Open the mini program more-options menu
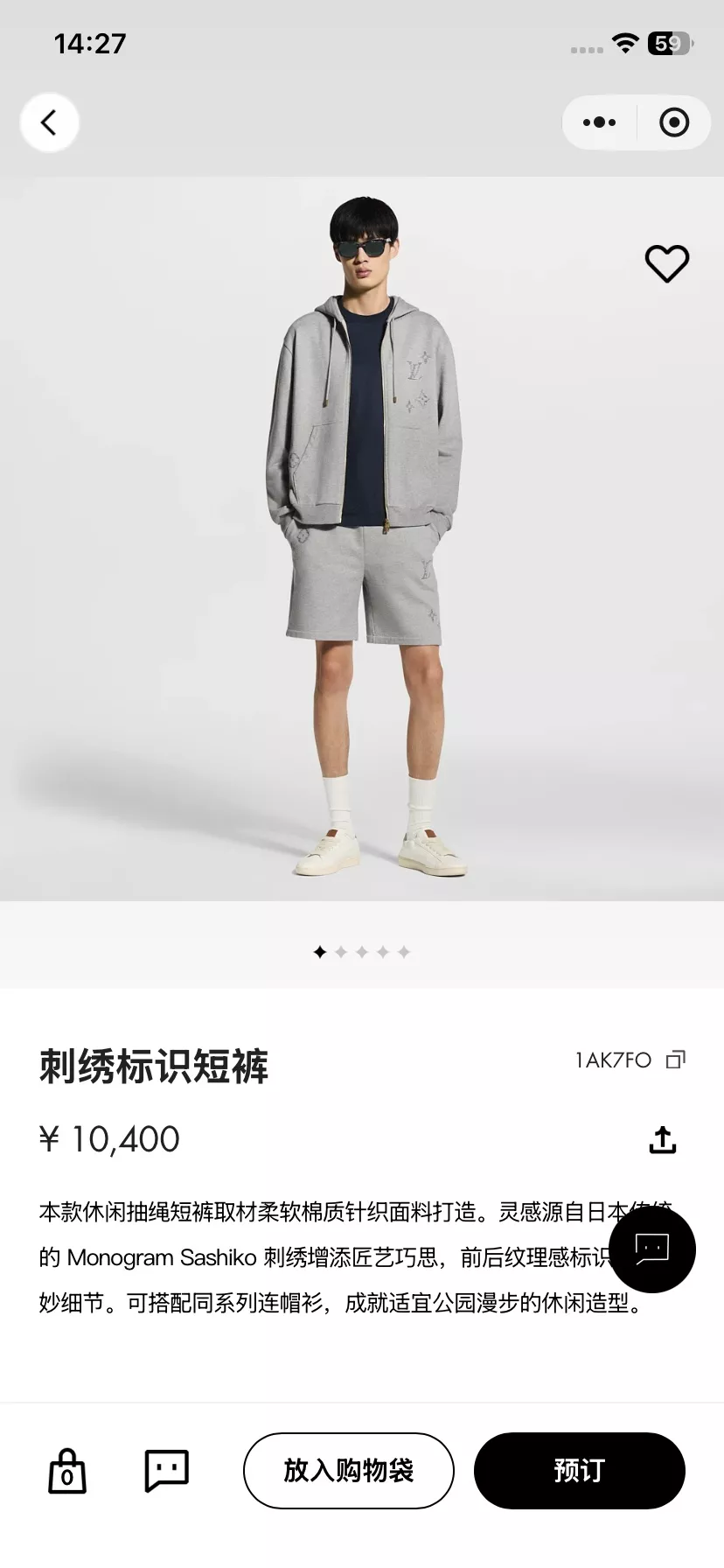The height and width of the screenshot is (1568, 724). [599, 122]
